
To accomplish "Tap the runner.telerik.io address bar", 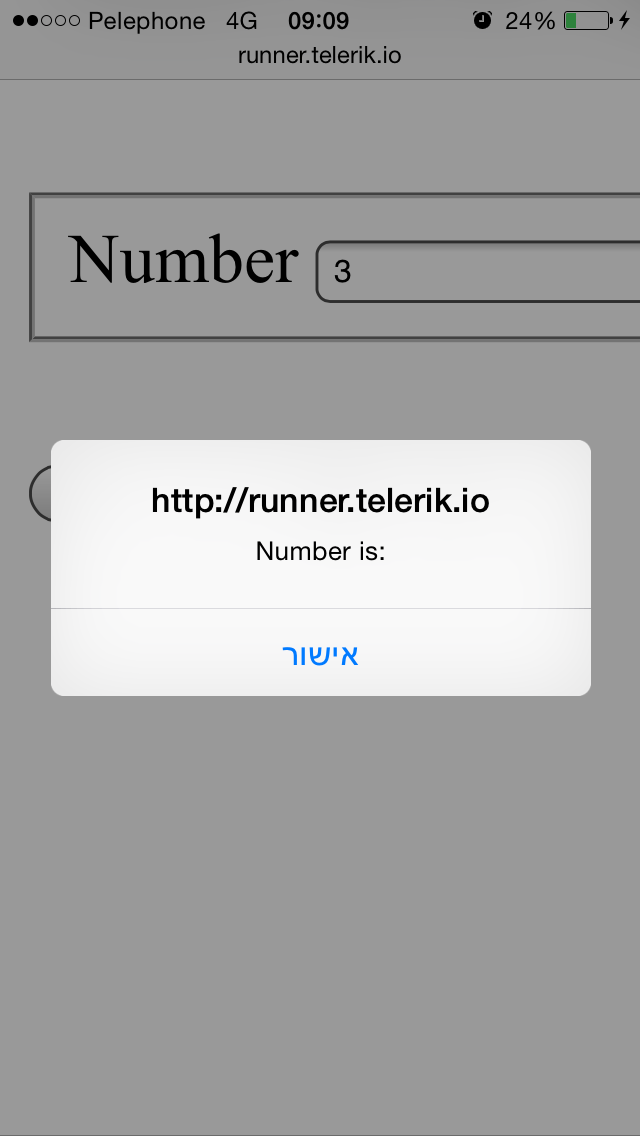I will click(320, 55).
